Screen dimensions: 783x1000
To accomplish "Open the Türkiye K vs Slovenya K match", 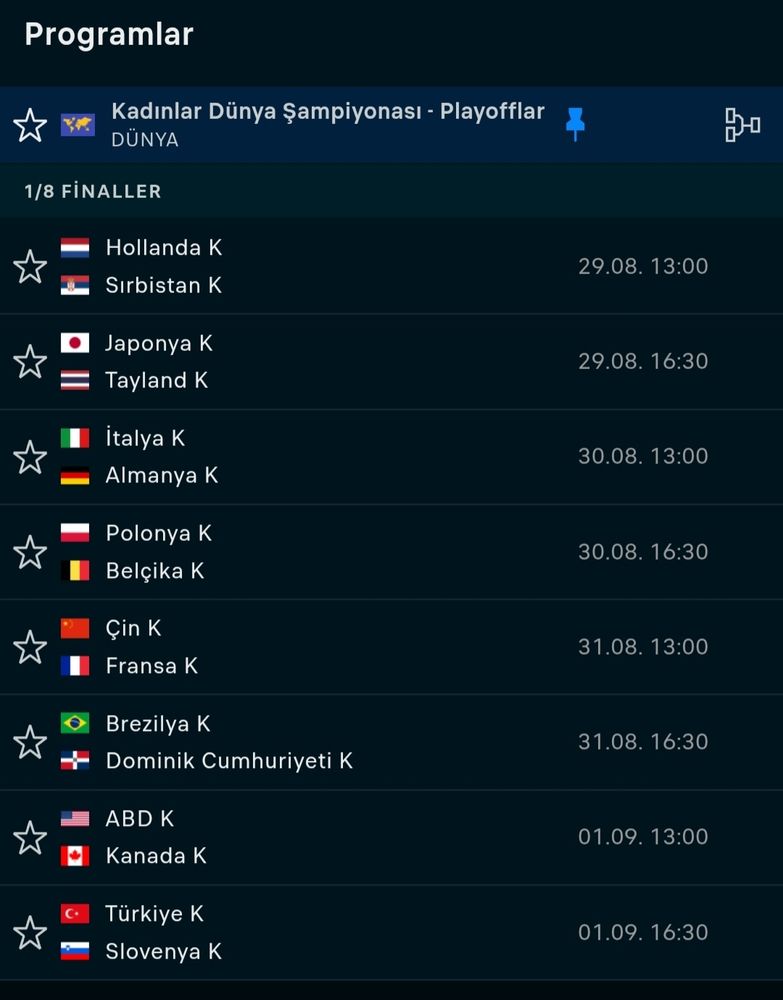I will coord(392,932).
